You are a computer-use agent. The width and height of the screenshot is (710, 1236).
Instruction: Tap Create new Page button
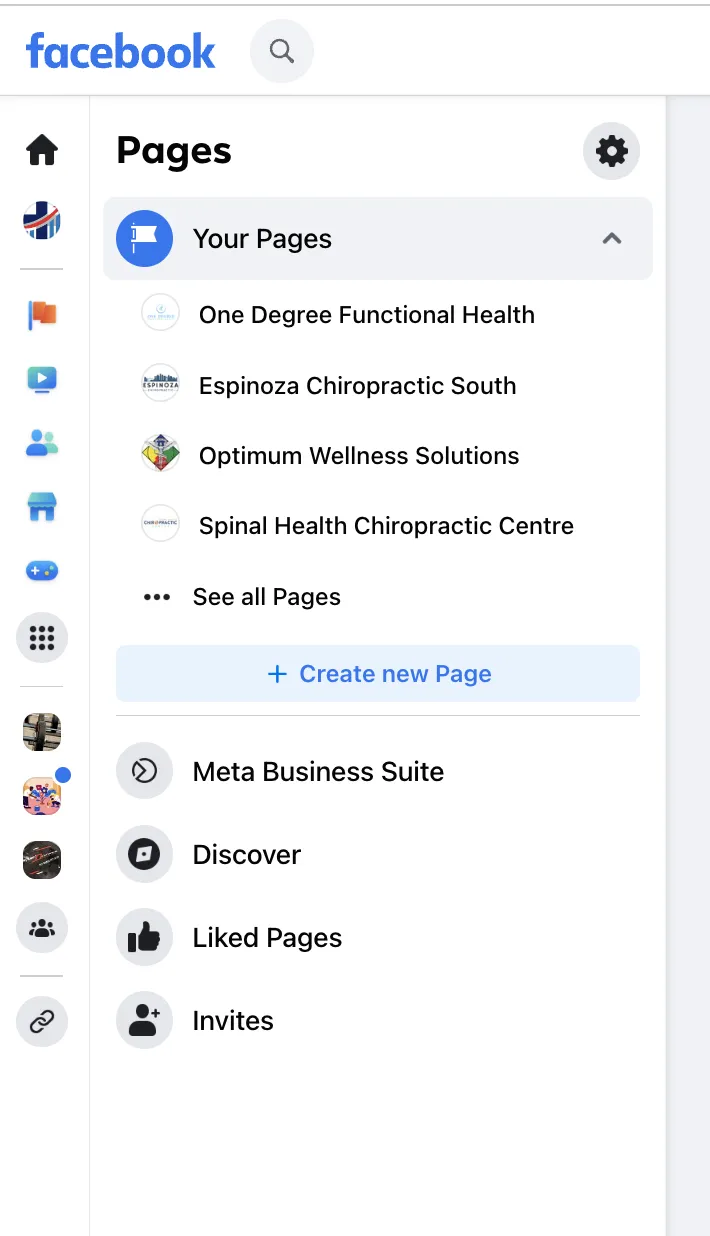click(x=378, y=674)
